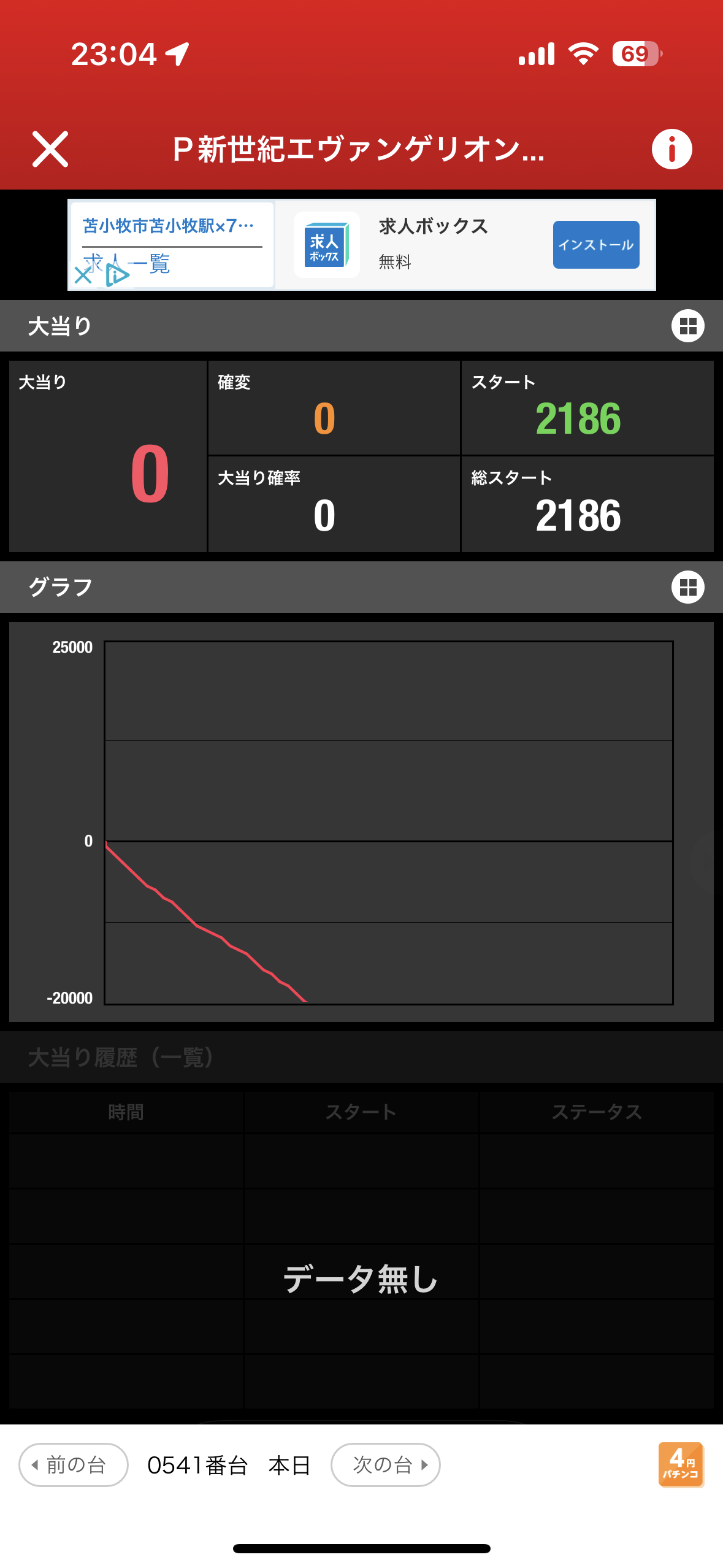Tap the 4円パチンコ badge
723x1568 pixels.
(681, 1464)
